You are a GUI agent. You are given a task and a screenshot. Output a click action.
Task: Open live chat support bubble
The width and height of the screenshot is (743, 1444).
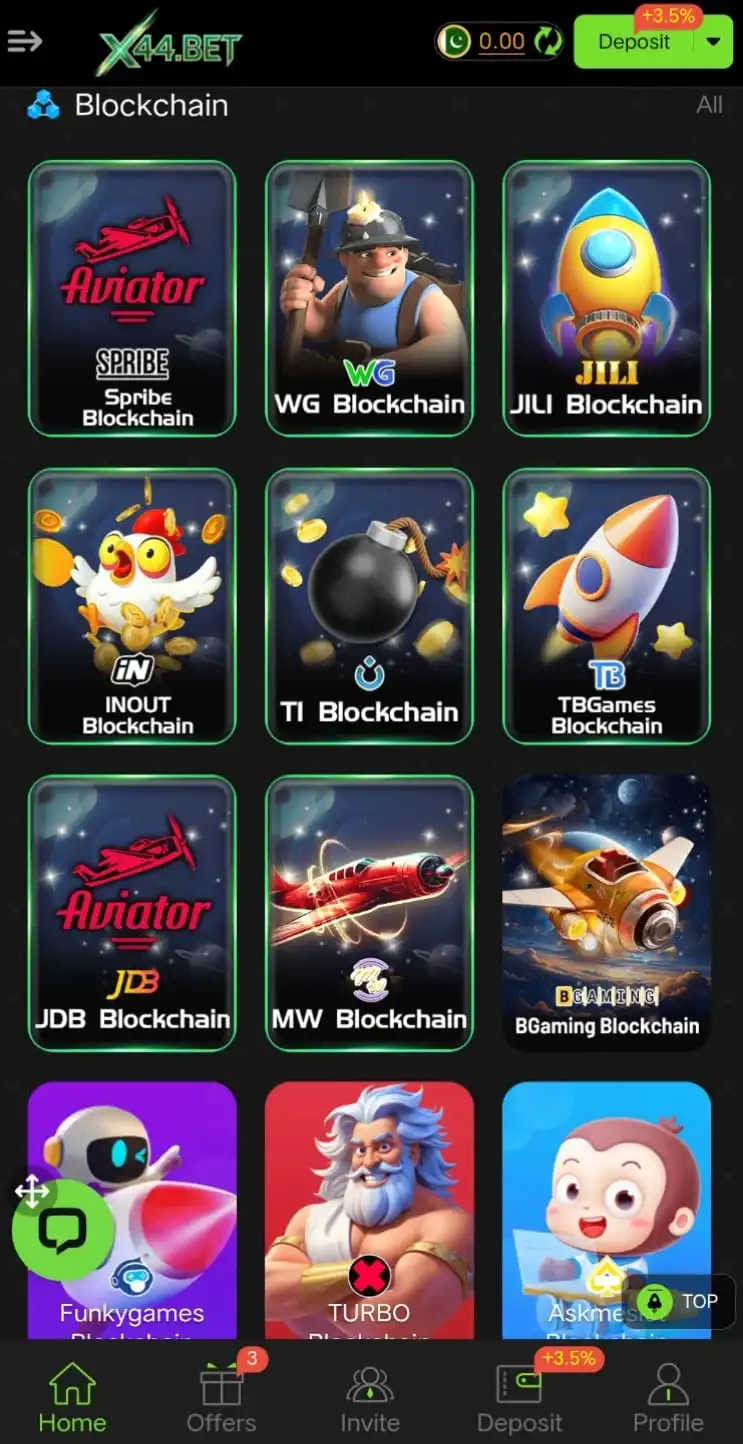pyautogui.click(x=62, y=1230)
